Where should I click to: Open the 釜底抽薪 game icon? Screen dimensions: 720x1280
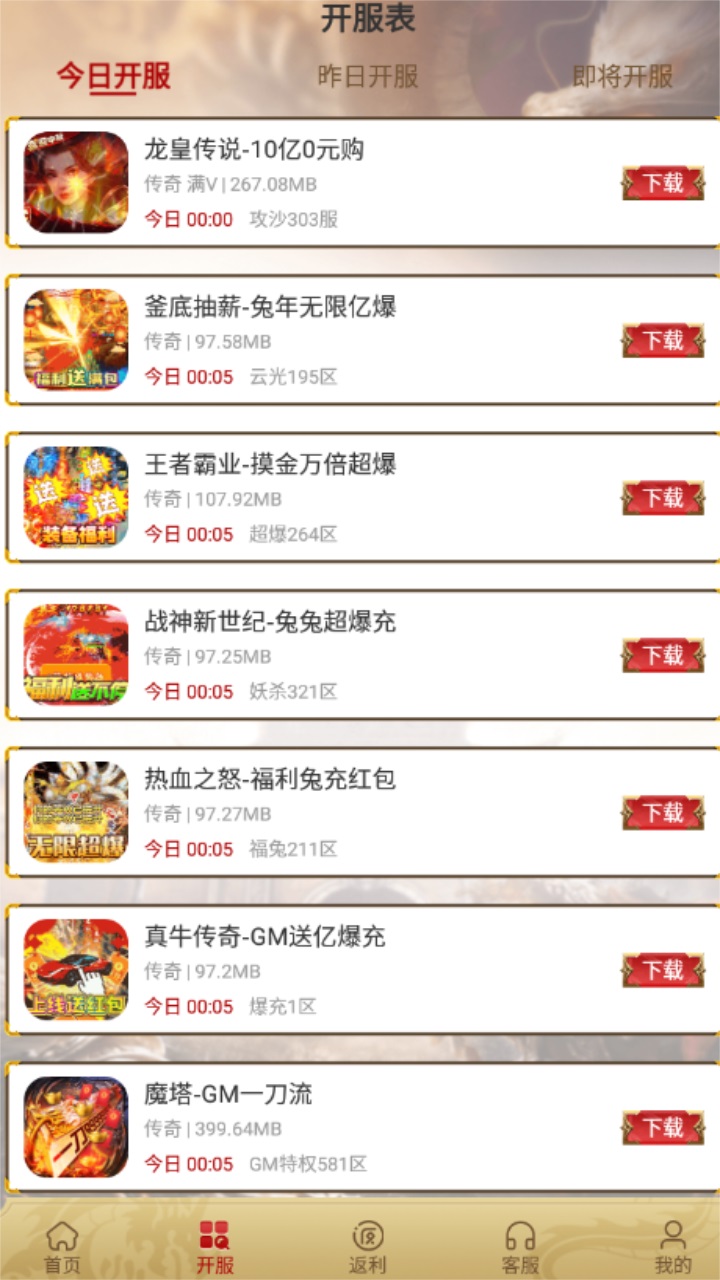click(73, 340)
